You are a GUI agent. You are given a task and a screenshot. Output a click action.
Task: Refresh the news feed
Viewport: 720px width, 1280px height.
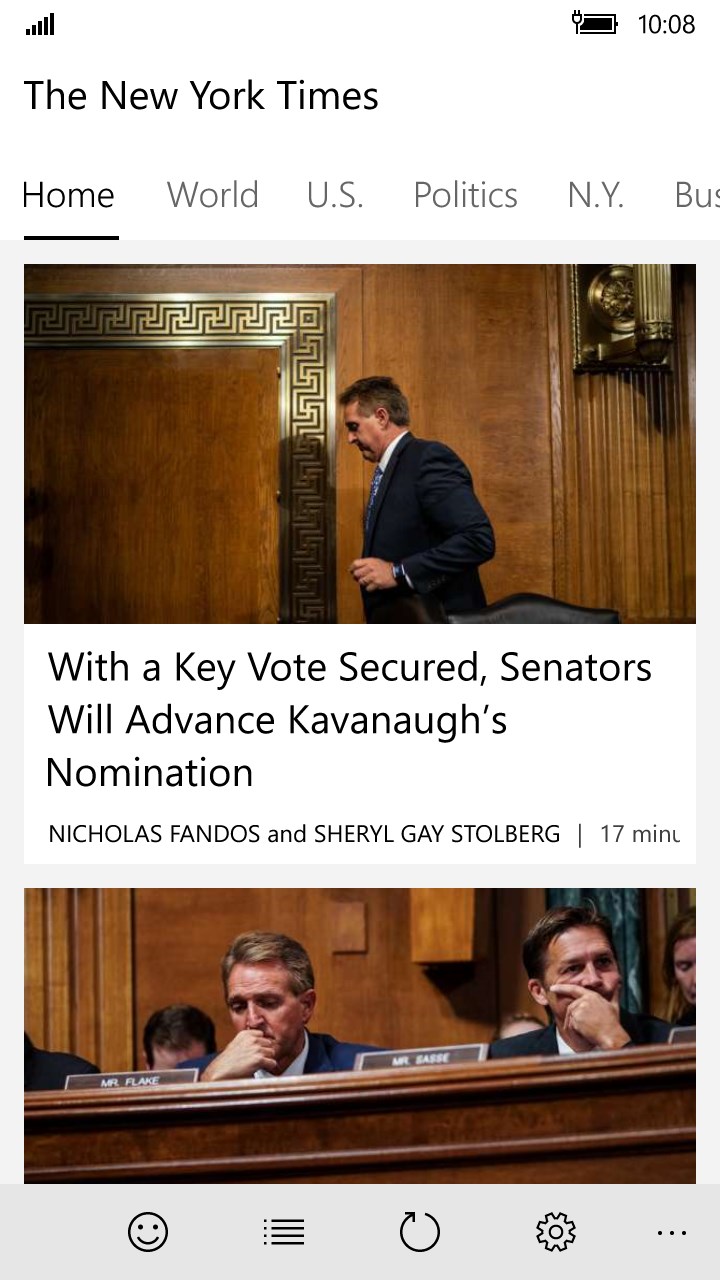click(x=420, y=1232)
